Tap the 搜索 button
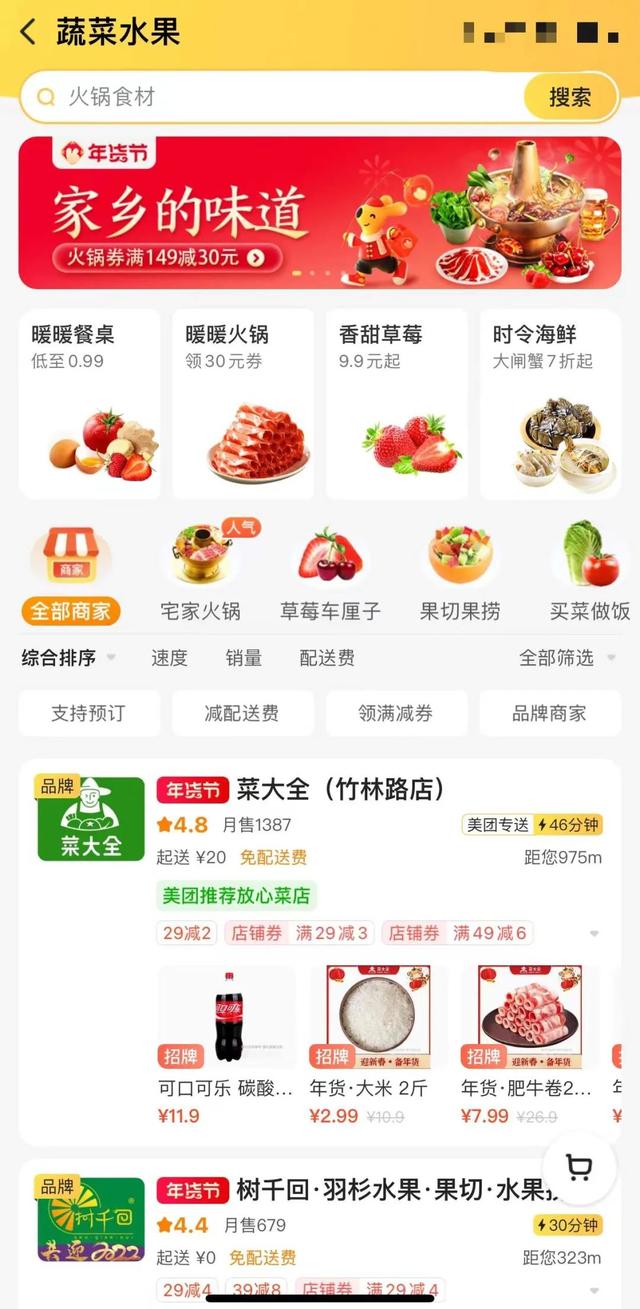Screen dimensions: 640x1309 coord(570,97)
